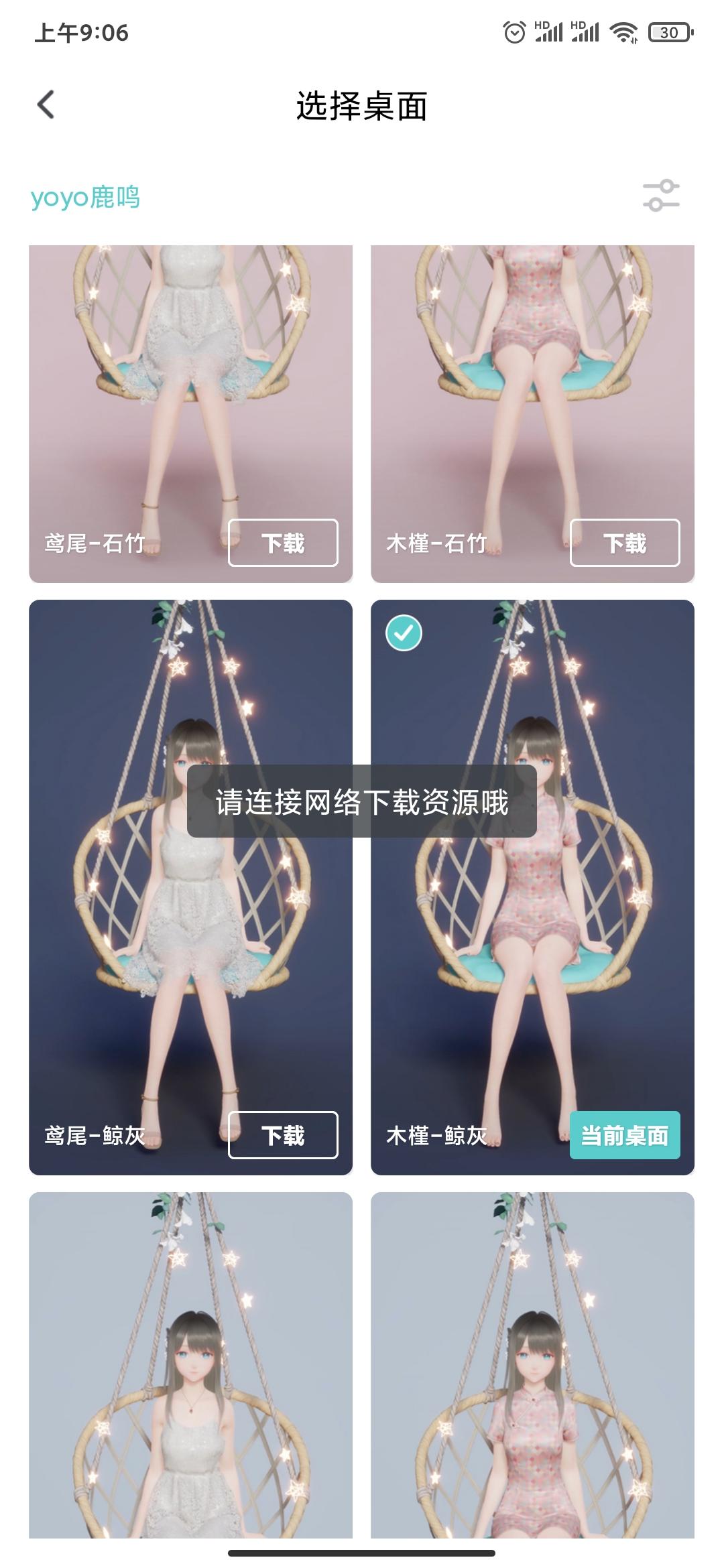Screen dimensions: 724x1568
Task: Expand the bottom-left light blue wallpaper preview
Action: click(x=190, y=1374)
